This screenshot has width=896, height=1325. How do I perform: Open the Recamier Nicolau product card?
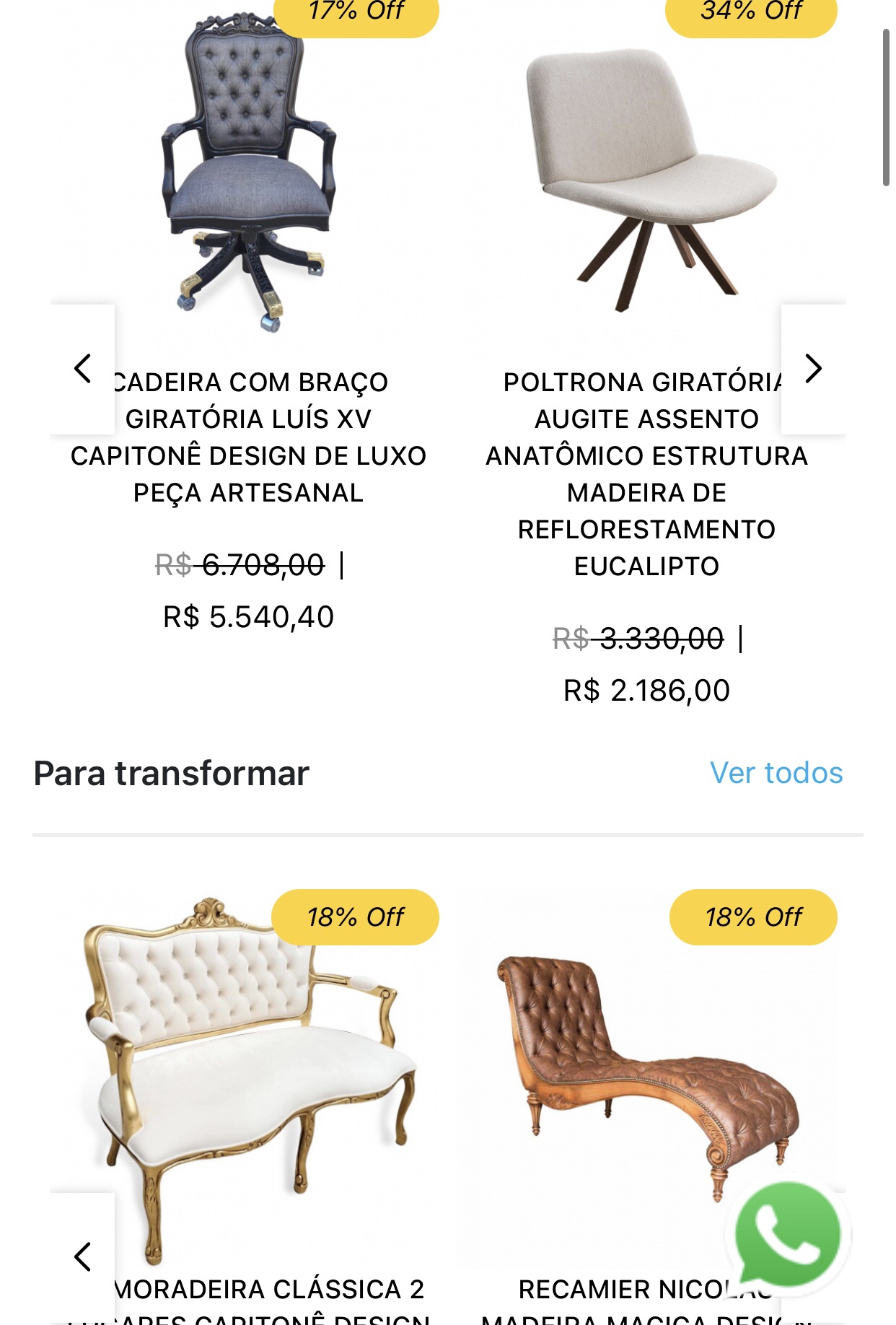tap(635, 1068)
